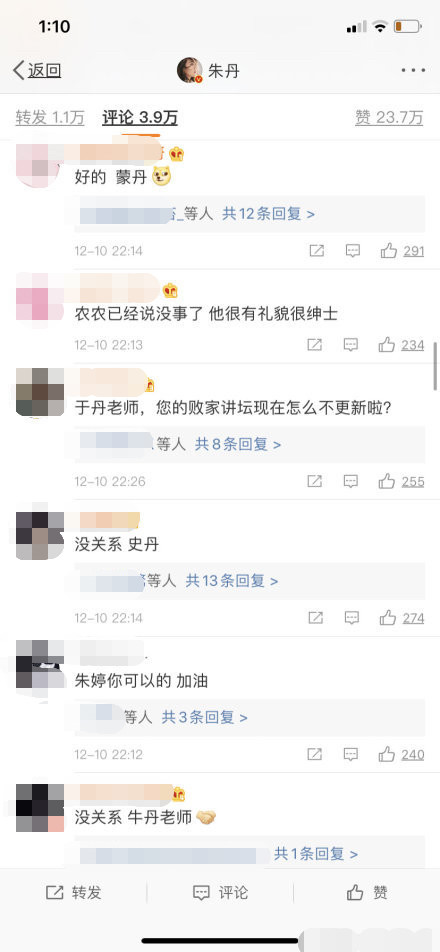Go back with the 返回 button

(x=37, y=70)
